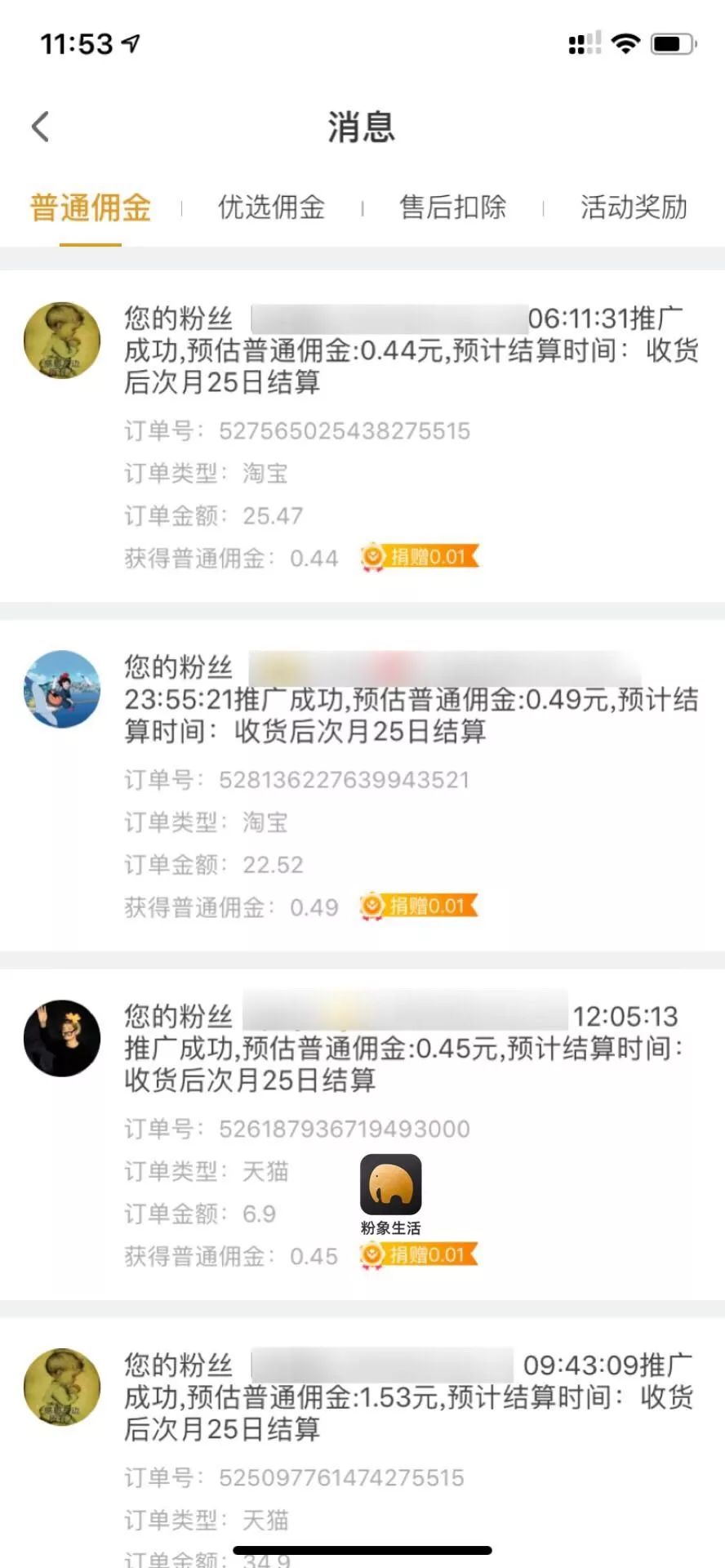Toggle the 捐赠0.01 badge on third order
Image resolution: width=725 pixels, height=1568 pixels.
point(420,1254)
